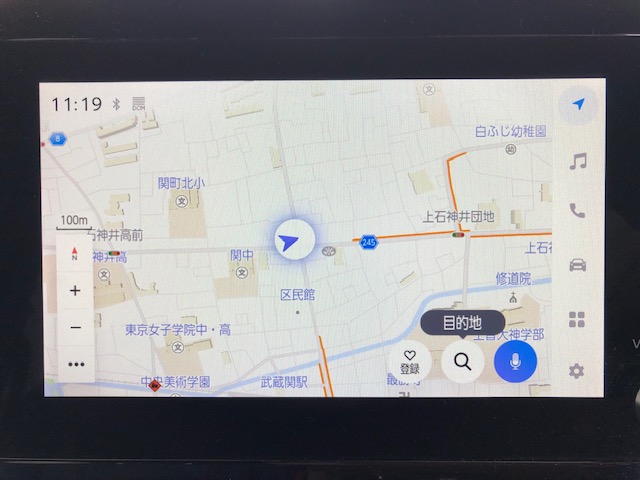Open the phone tab
640x480 pixels.
[577, 211]
